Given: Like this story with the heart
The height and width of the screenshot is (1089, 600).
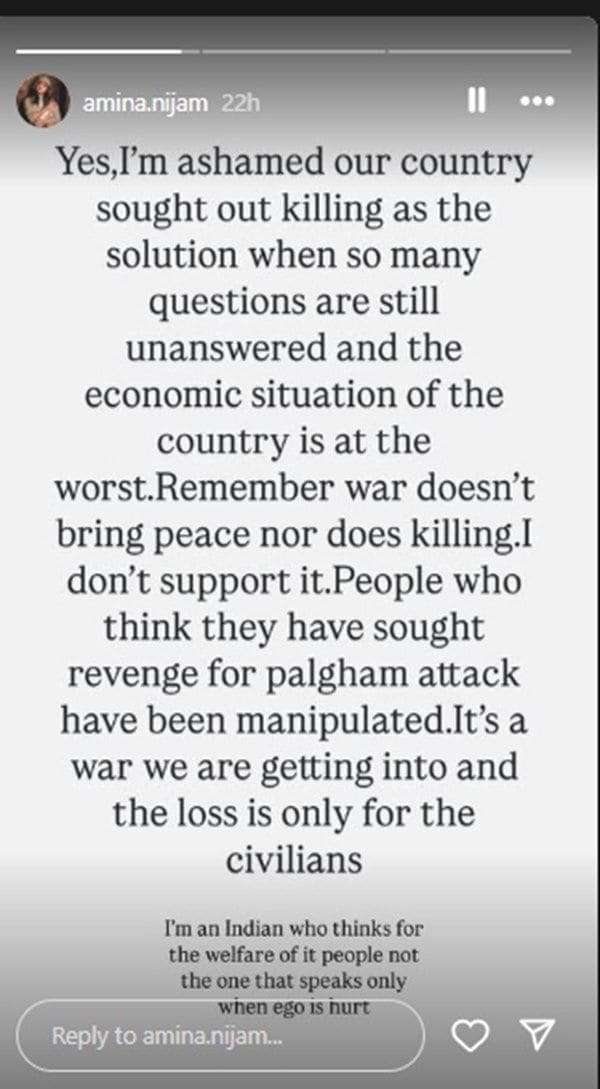Looking at the screenshot, I should click(469, 1036).
